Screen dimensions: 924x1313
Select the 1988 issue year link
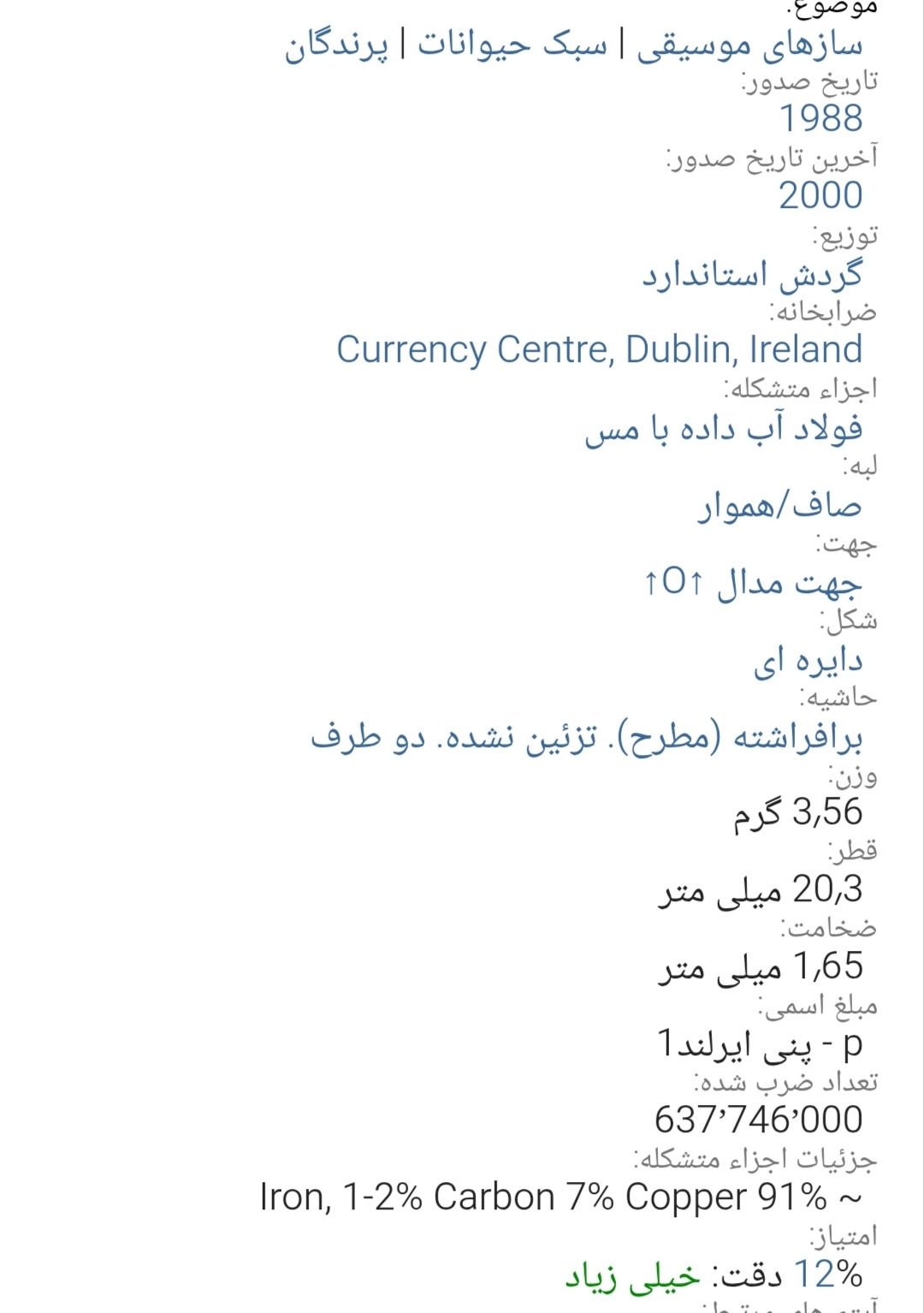point(820,118)
